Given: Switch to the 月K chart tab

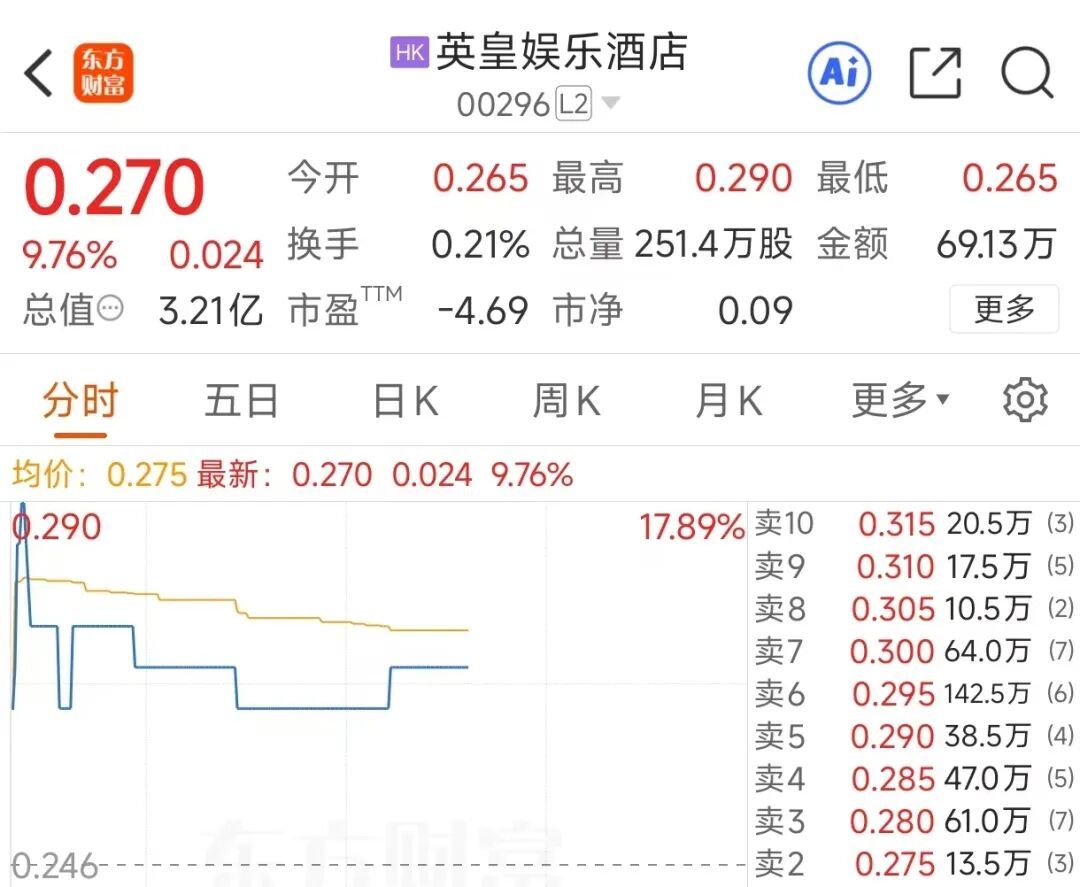Looking at the screenshot, I should [x=728, y=402].
